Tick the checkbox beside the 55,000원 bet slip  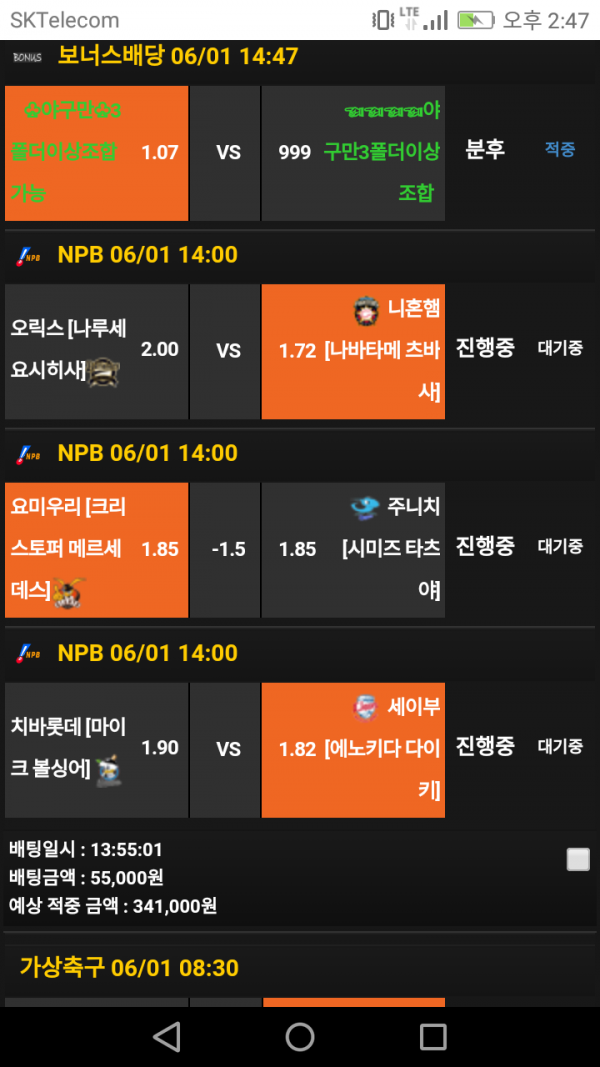(578, 859)
